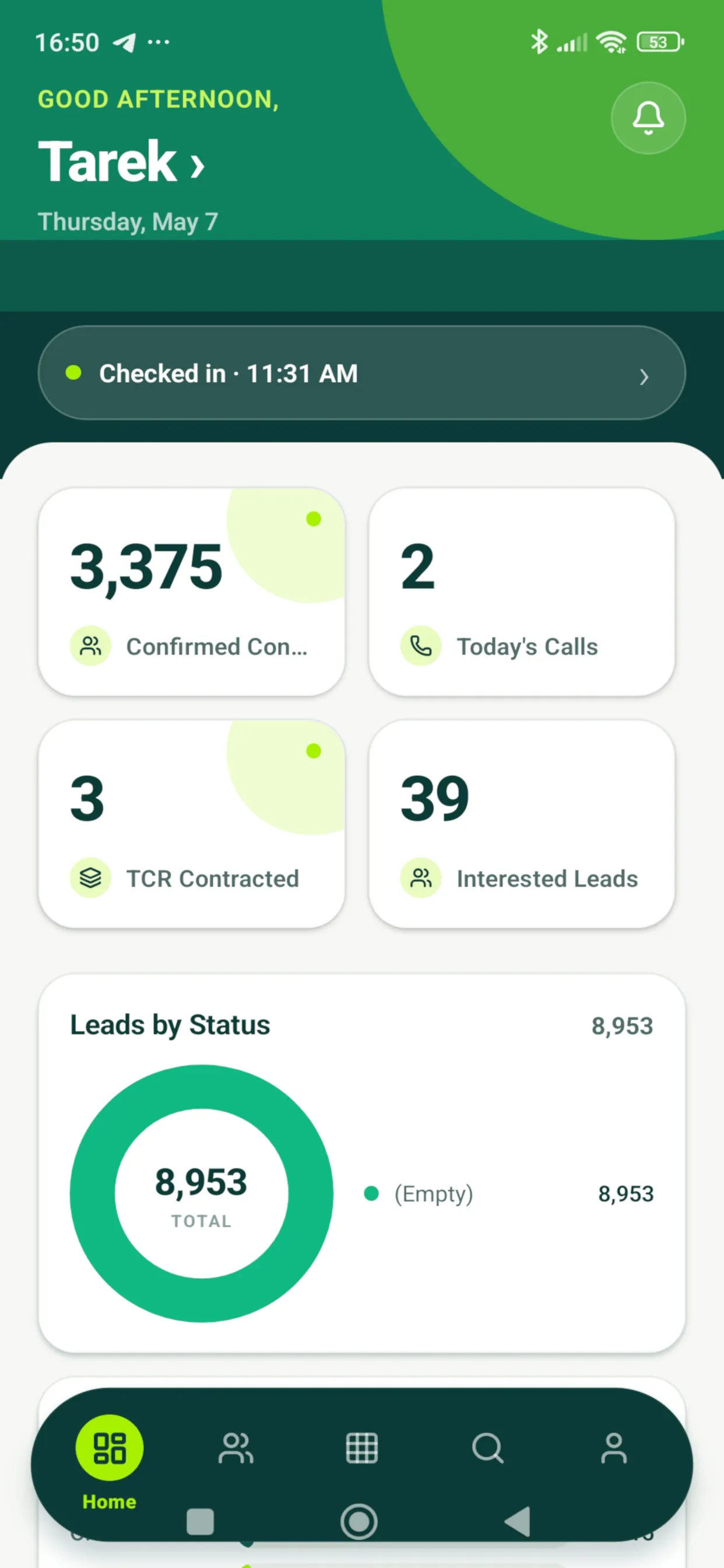
Task: Tap the system back button
Action: pyautogui.click(x=518, y=1522)
